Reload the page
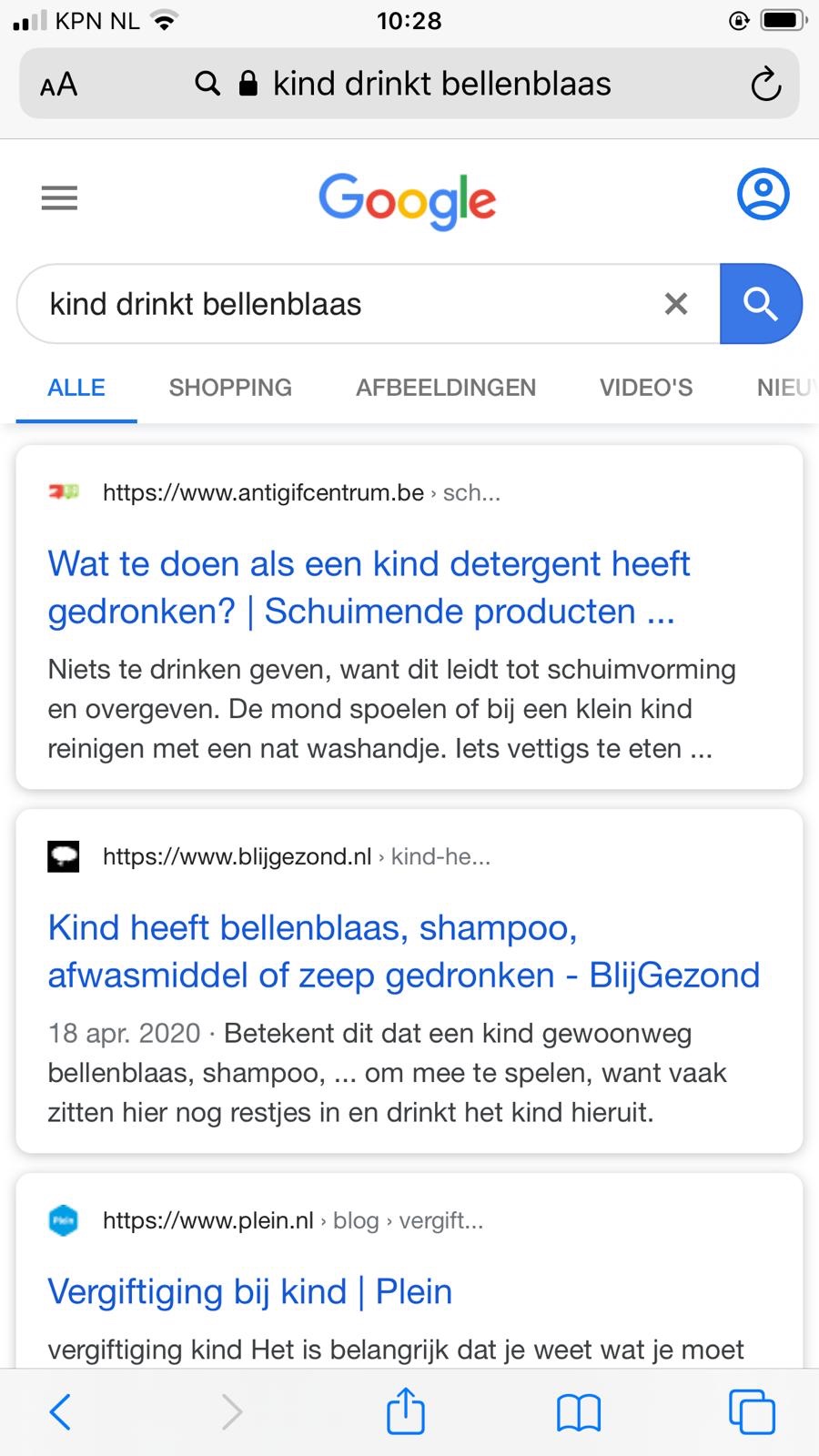 765,85
